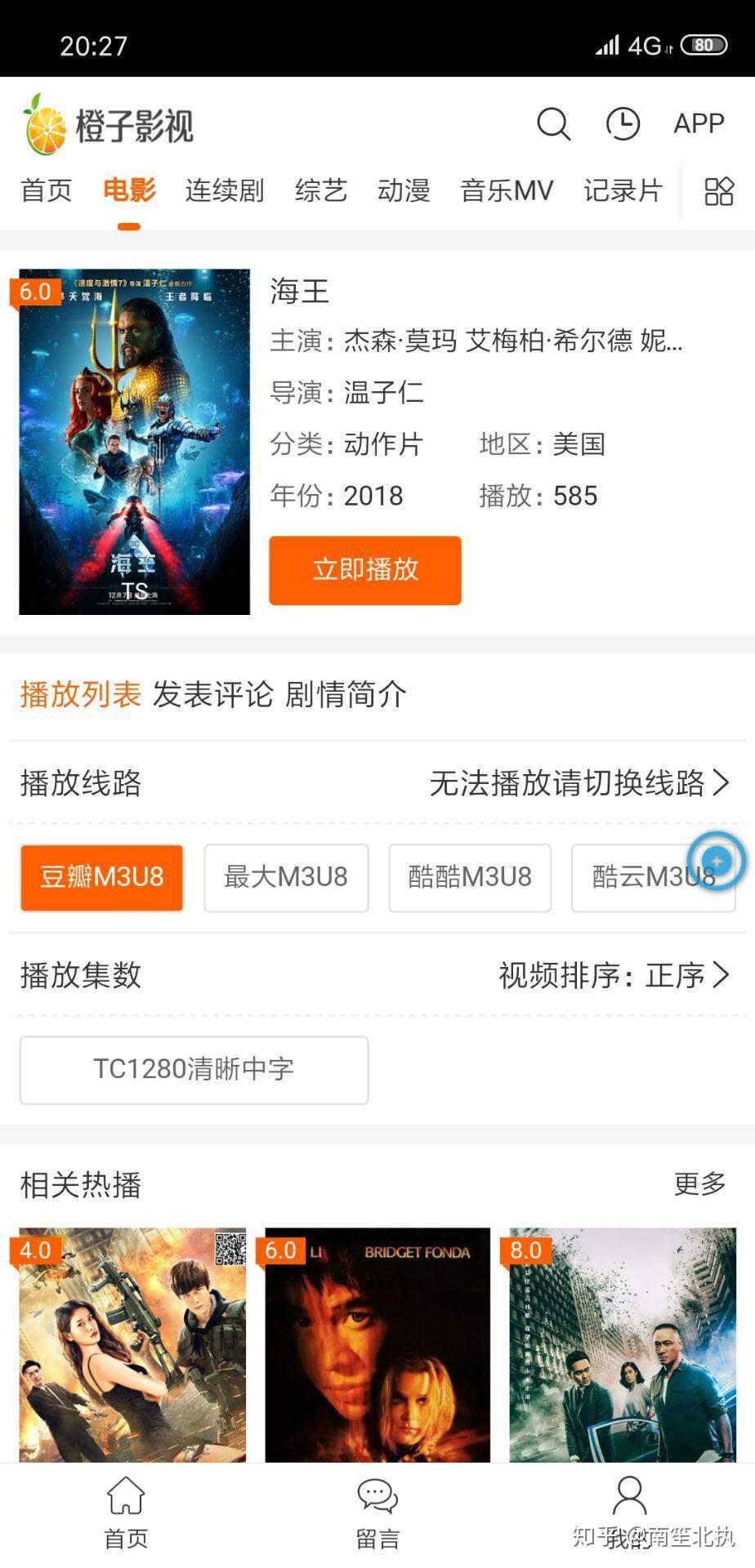Image resolution: width=755 pixels, height=1568 pixels.
Task: Tap the APP download link
Action: coord(699,124)
